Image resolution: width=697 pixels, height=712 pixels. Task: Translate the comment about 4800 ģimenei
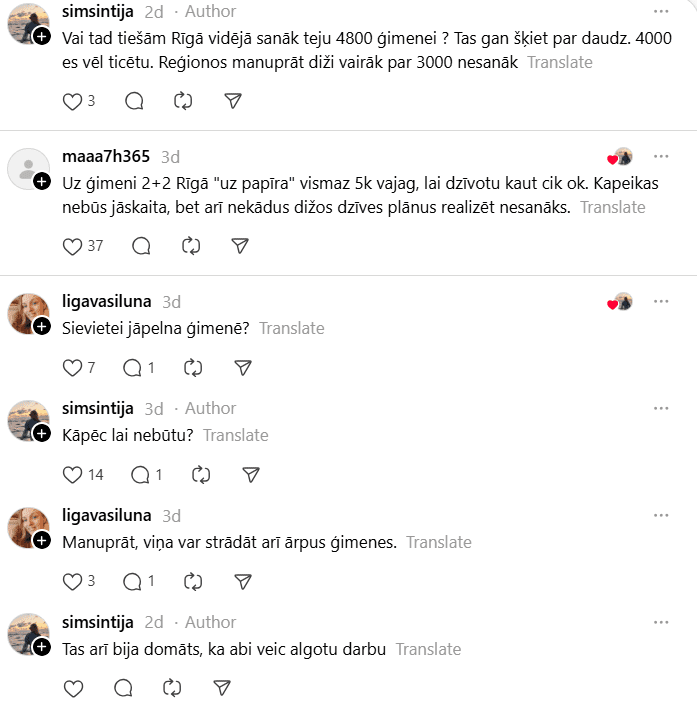pos(559,62)
